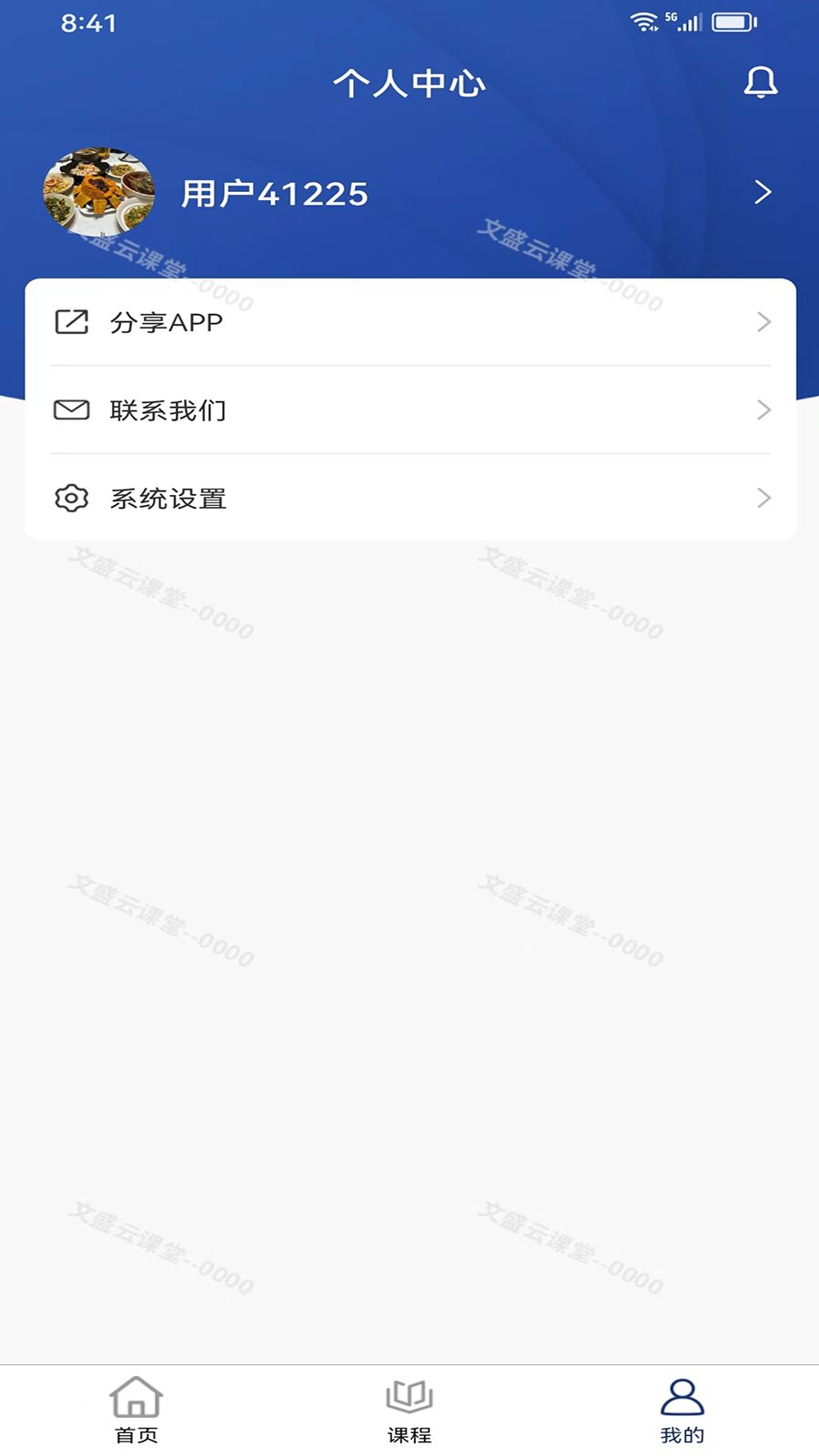Switch to the 首页 tab
819x1456 pixels.
[x=136, y=1409]
